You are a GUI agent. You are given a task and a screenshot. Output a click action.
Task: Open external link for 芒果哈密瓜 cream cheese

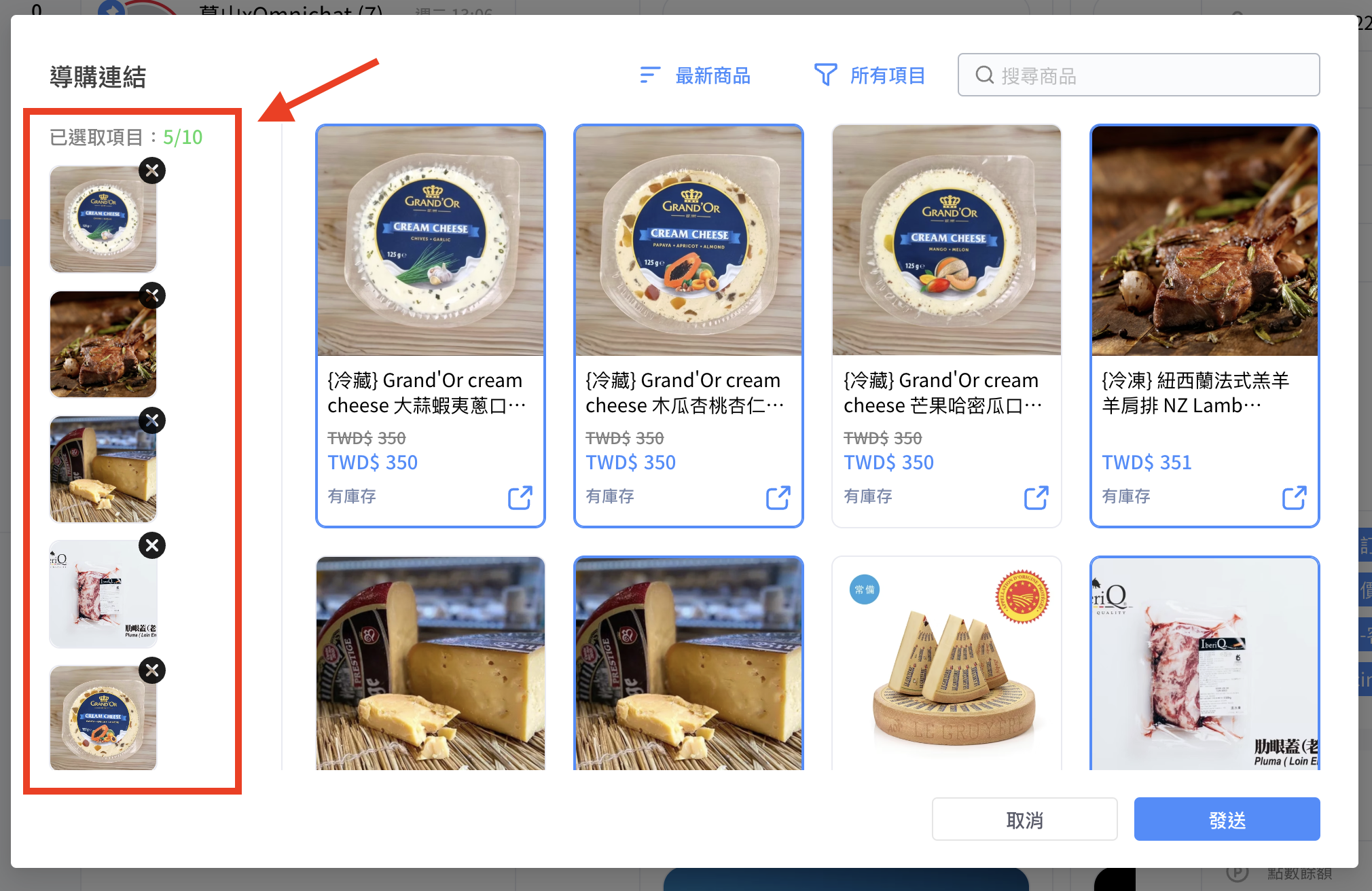pyautogui.click(x=1036, y=497)
